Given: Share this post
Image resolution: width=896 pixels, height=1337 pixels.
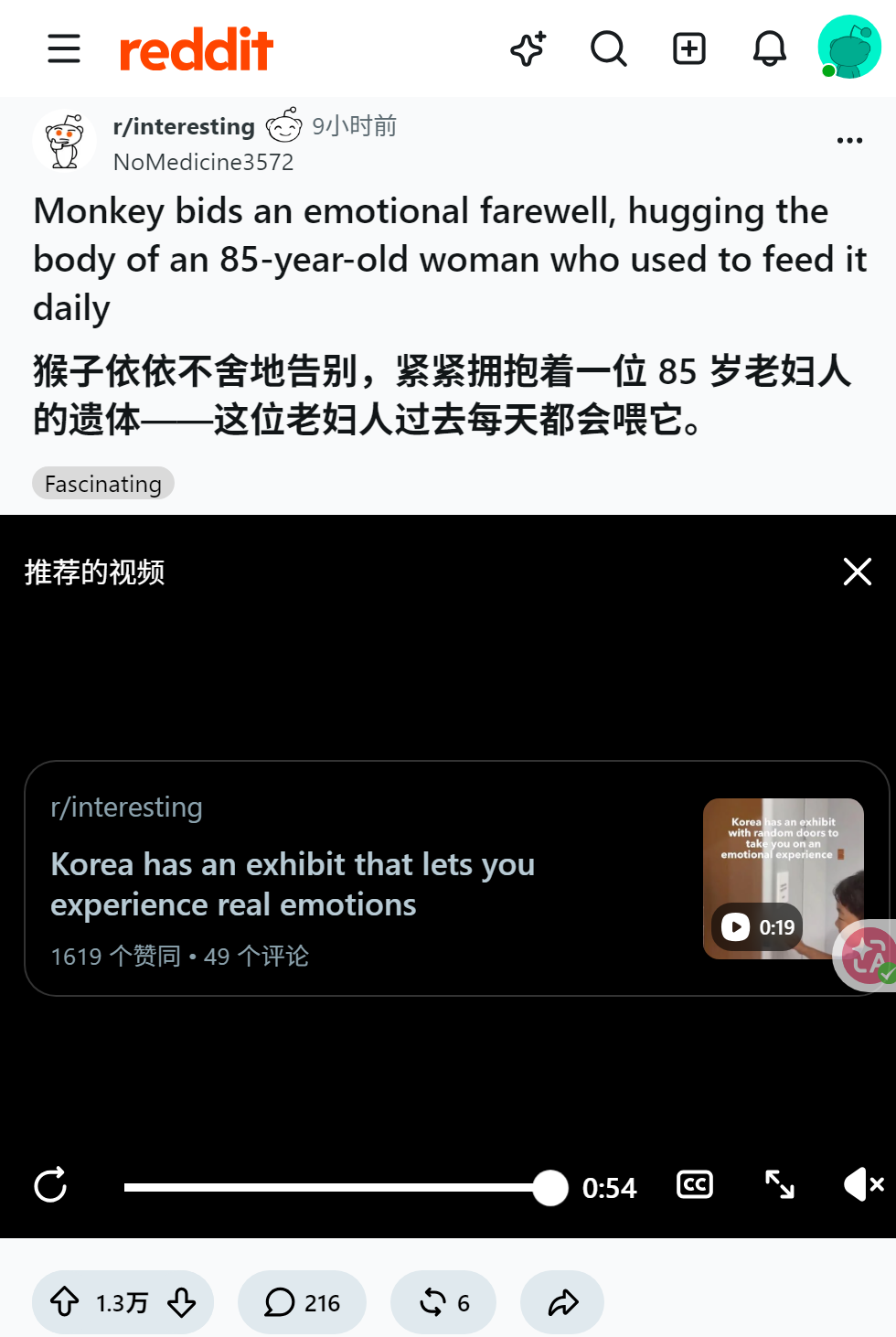Looking at the screenshot, I should coord(562,1302).
